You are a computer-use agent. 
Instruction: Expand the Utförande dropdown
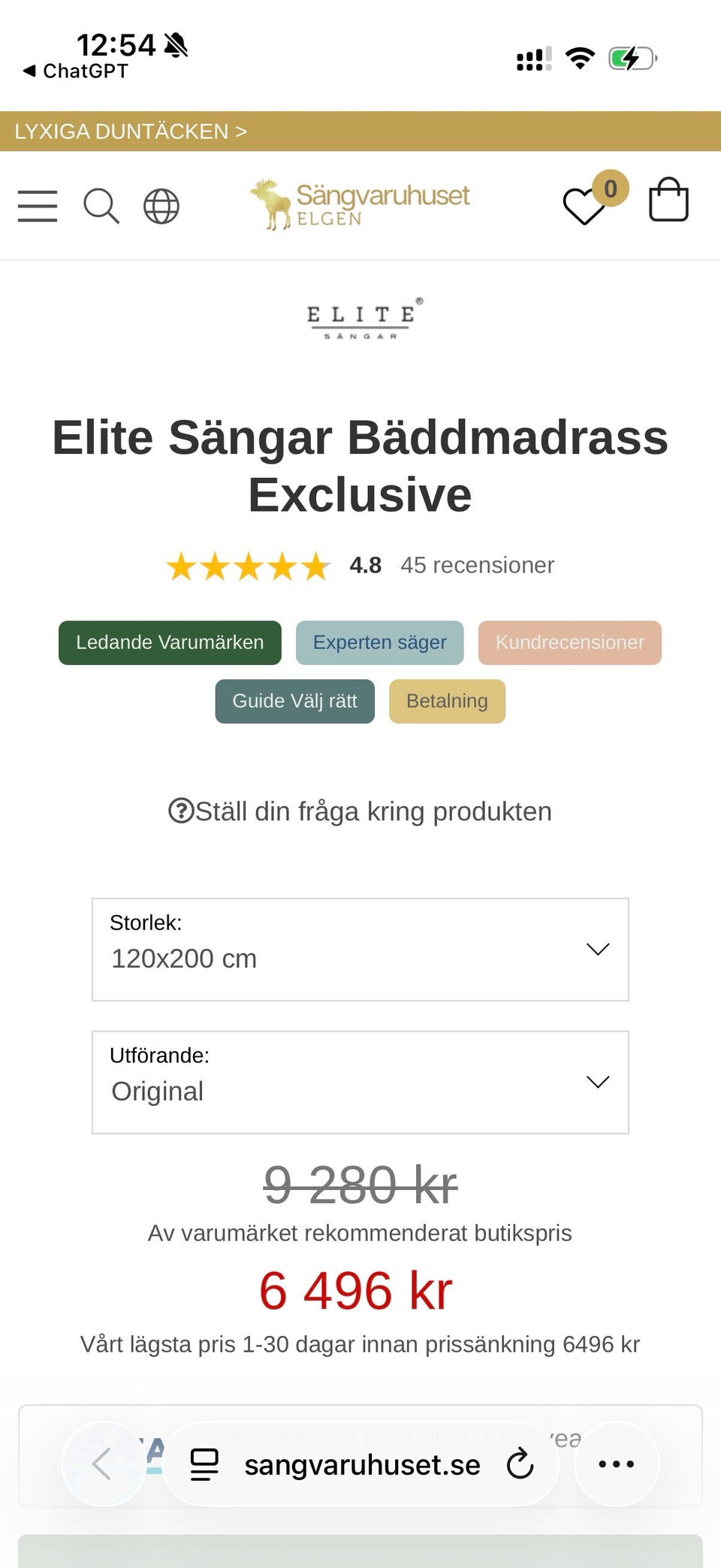pyautogui.click(x=360, y=1083)
